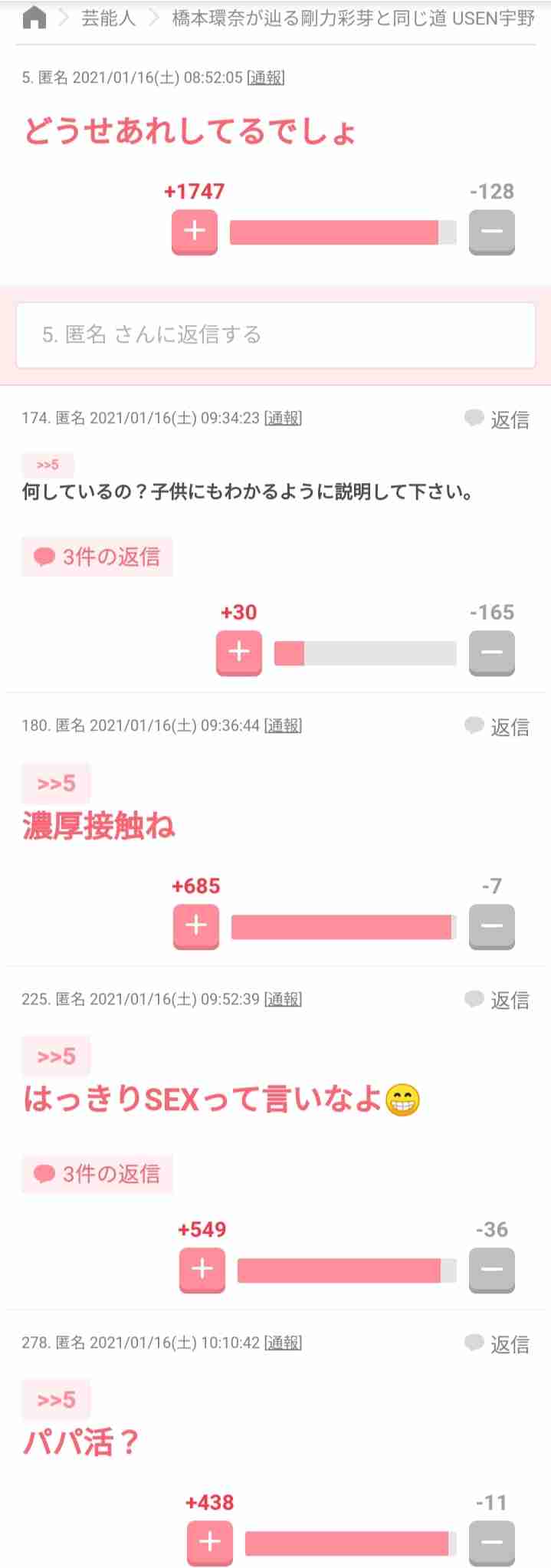551x1568 pixels.
Task: Downvote comment 225 with minus button
Action: point(491,1270)
